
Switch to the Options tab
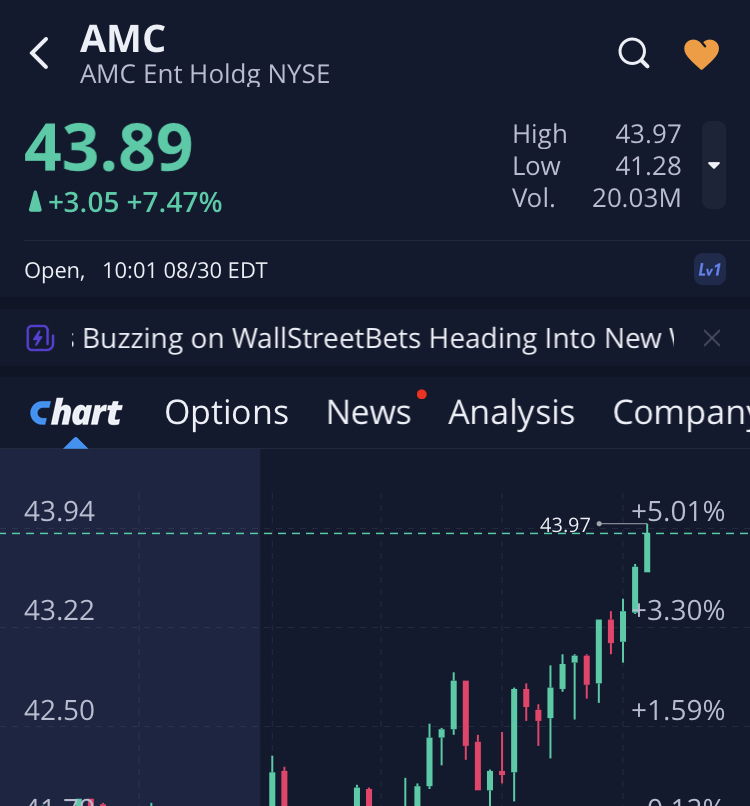226,412
